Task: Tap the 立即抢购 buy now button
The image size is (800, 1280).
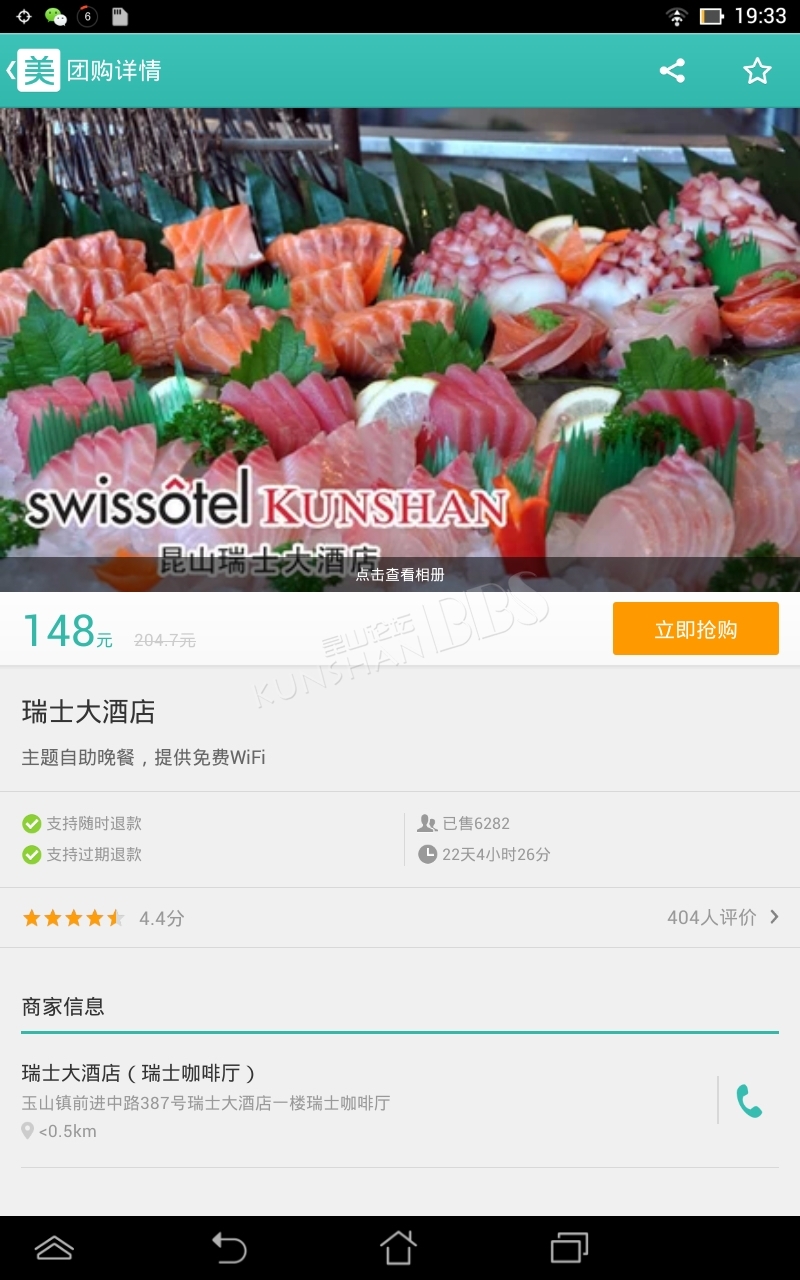Action: (696, 629)
